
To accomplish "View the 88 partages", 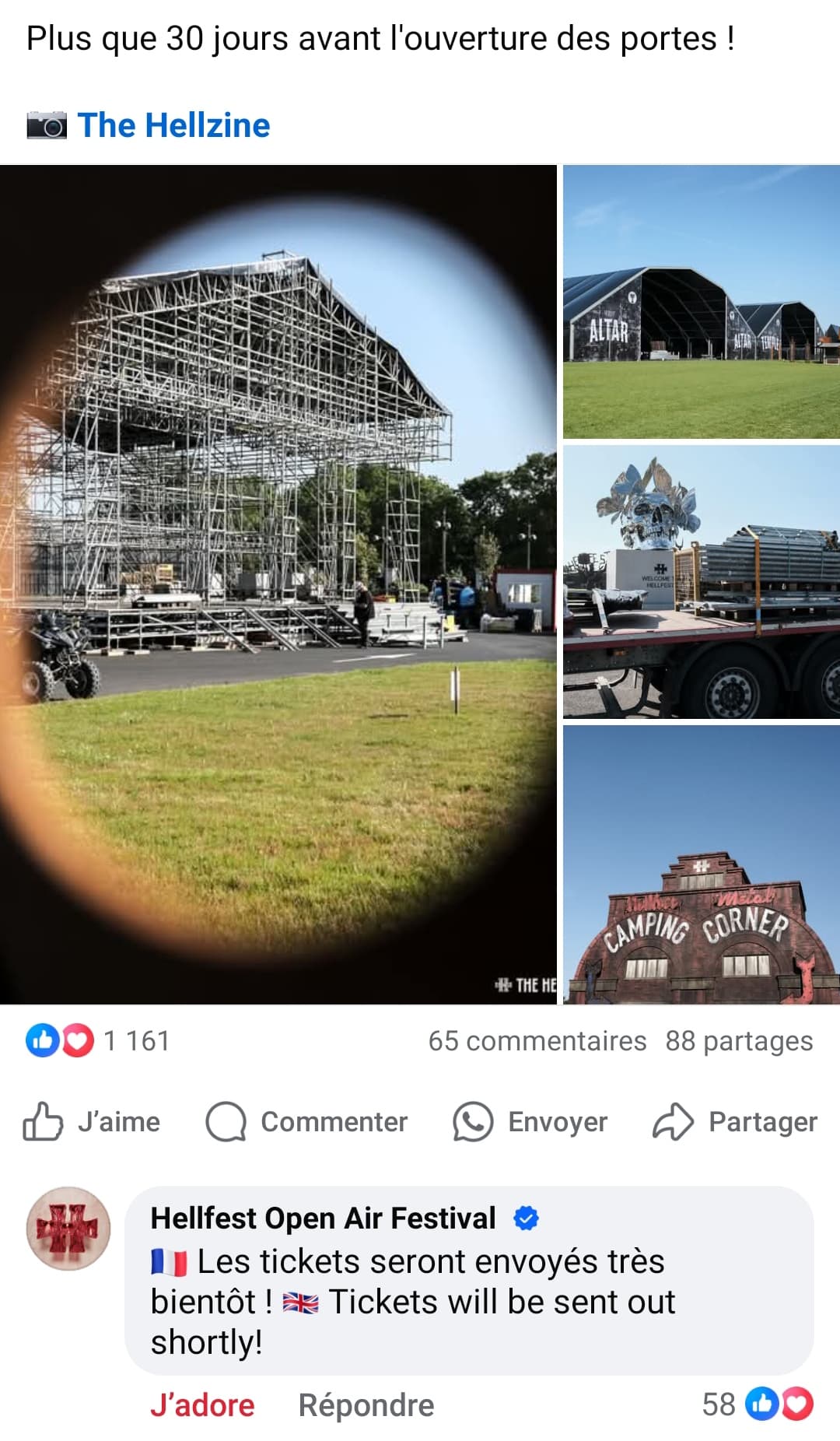I will (739, 1040).
